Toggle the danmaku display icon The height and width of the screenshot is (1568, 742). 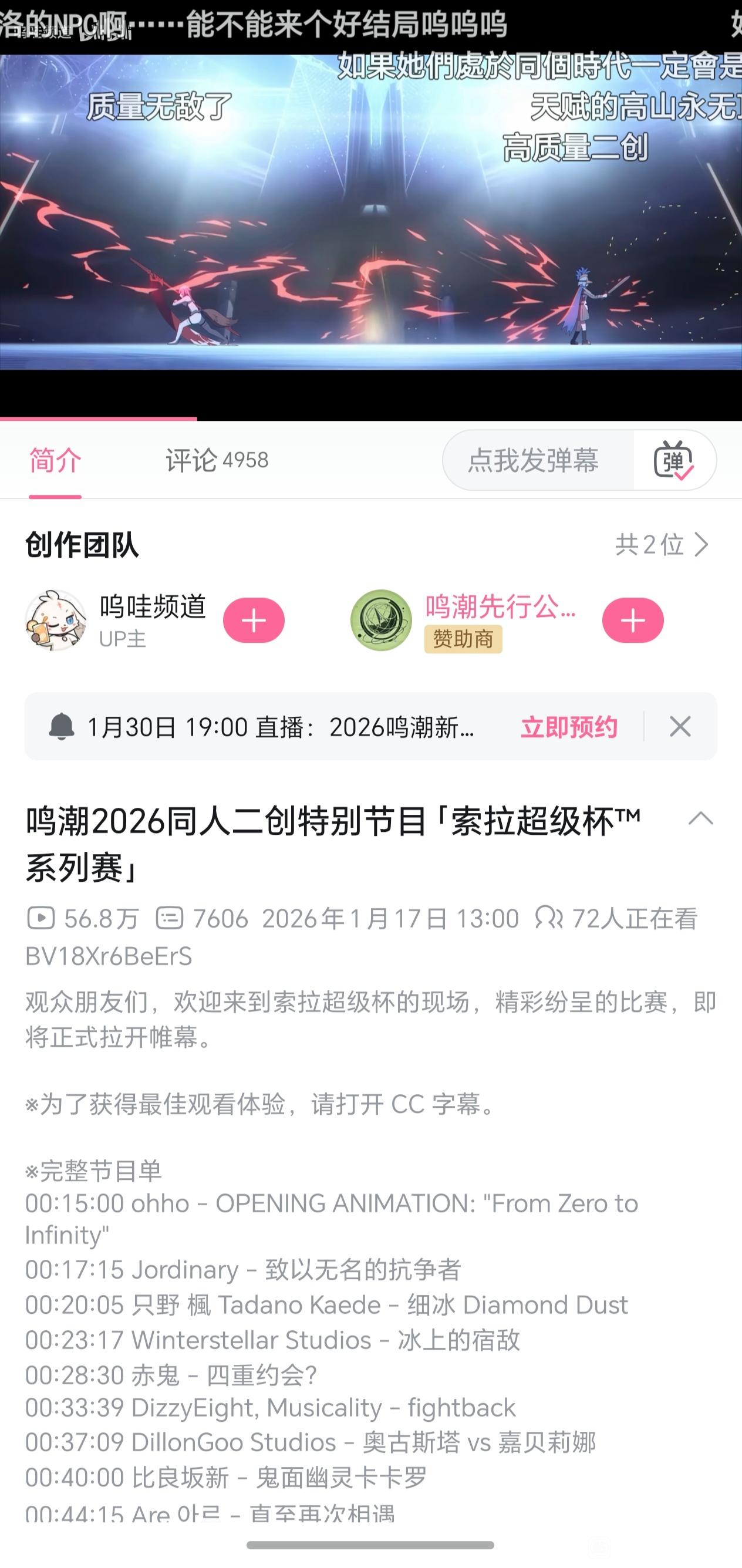[x=674, y=460]
